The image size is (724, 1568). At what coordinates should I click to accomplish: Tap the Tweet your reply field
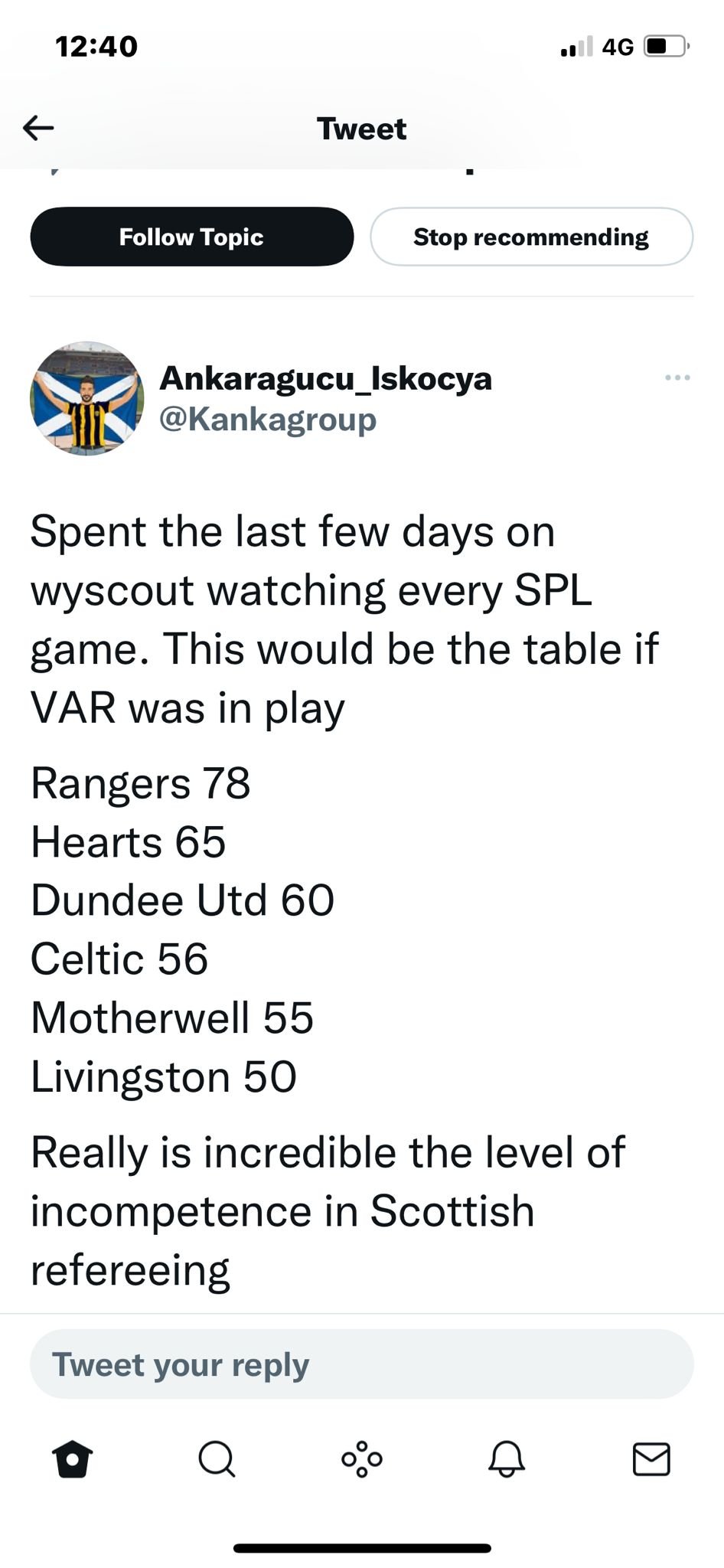(x=361, y=1364)
